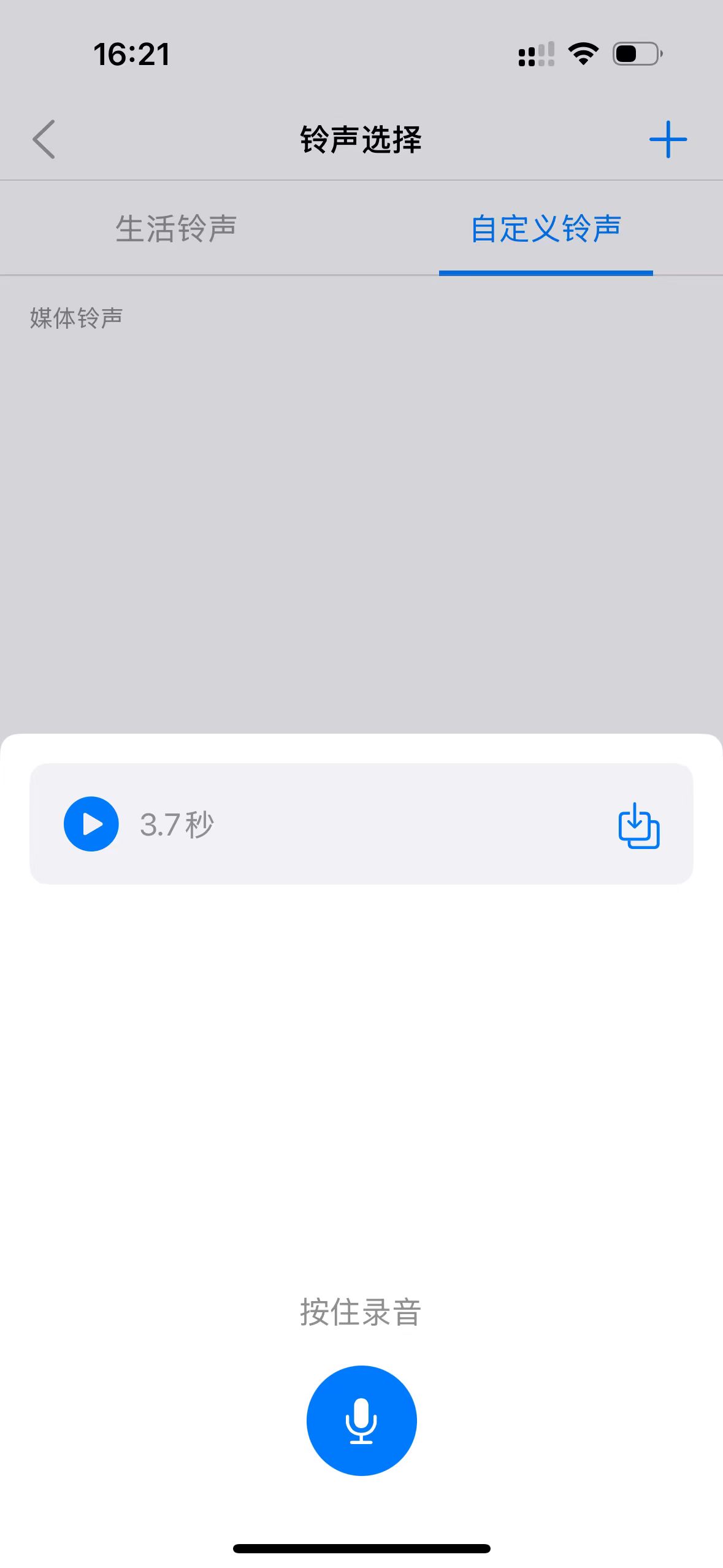
Task: Tap the microphone record button
Action: pos(362,1420)
